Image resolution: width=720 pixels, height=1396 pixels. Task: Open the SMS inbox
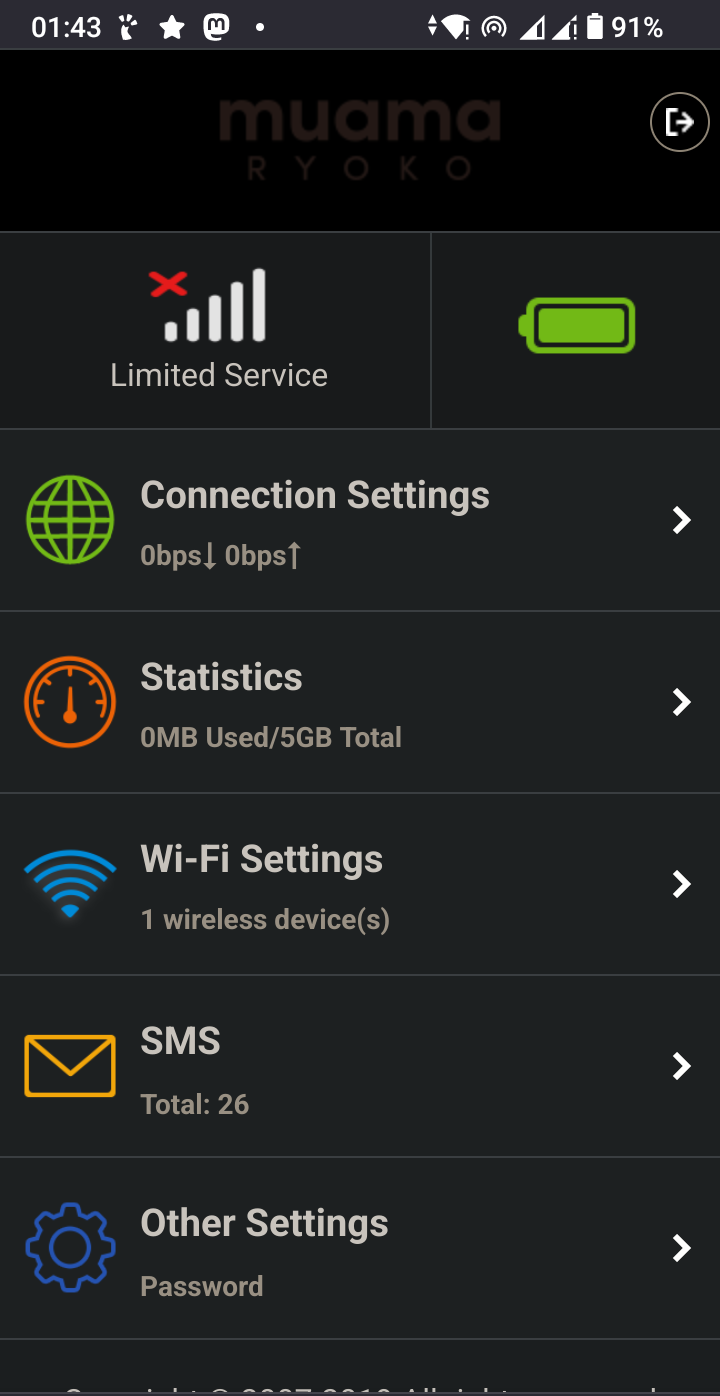click(x=360, y=1067)
